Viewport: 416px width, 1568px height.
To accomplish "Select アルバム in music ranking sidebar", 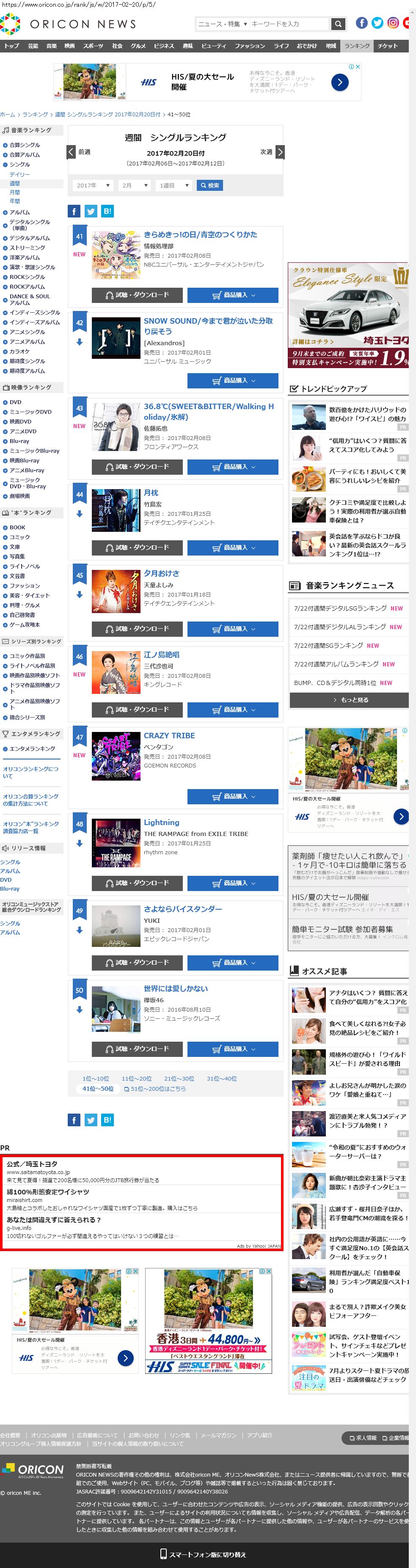I will [x=19, y=212].
